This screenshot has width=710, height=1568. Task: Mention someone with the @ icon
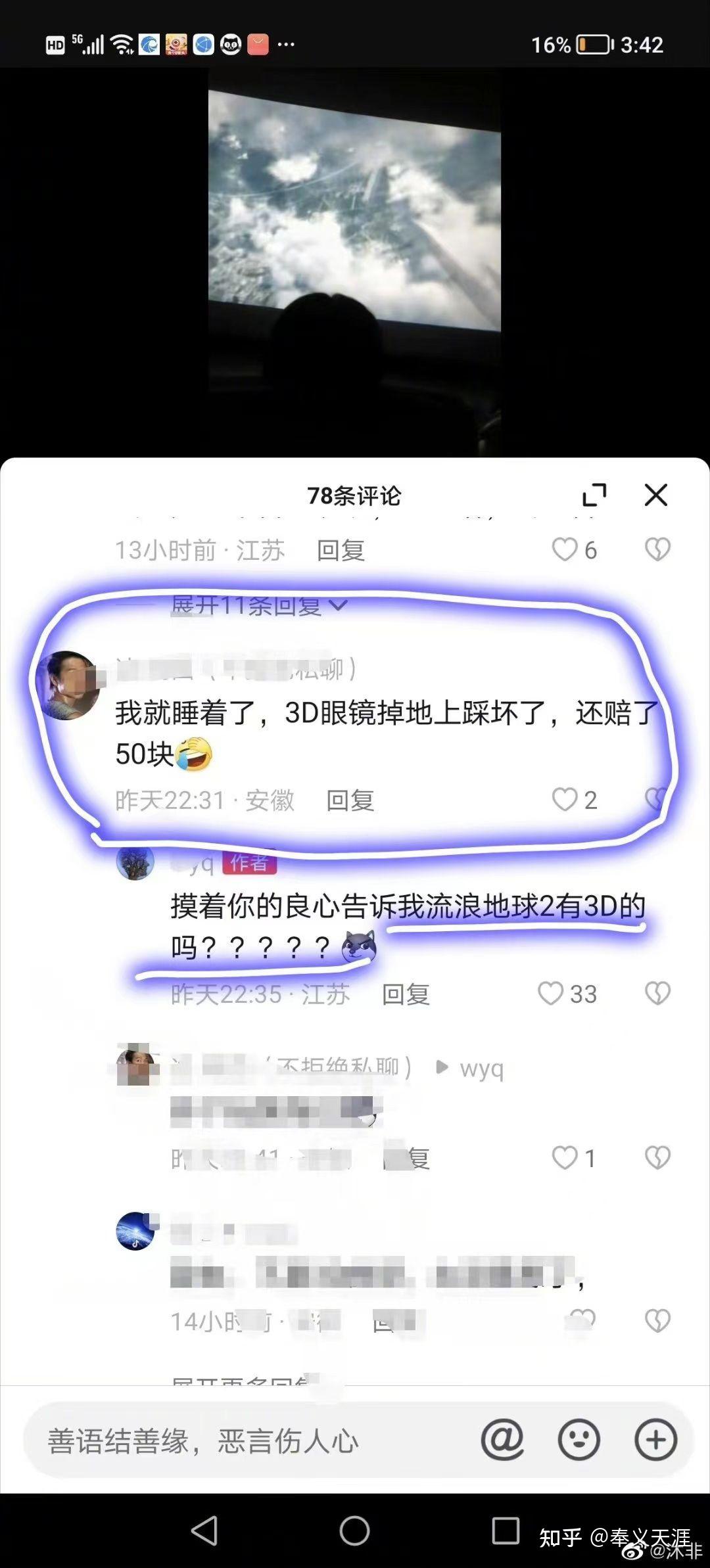point(502,1440)
